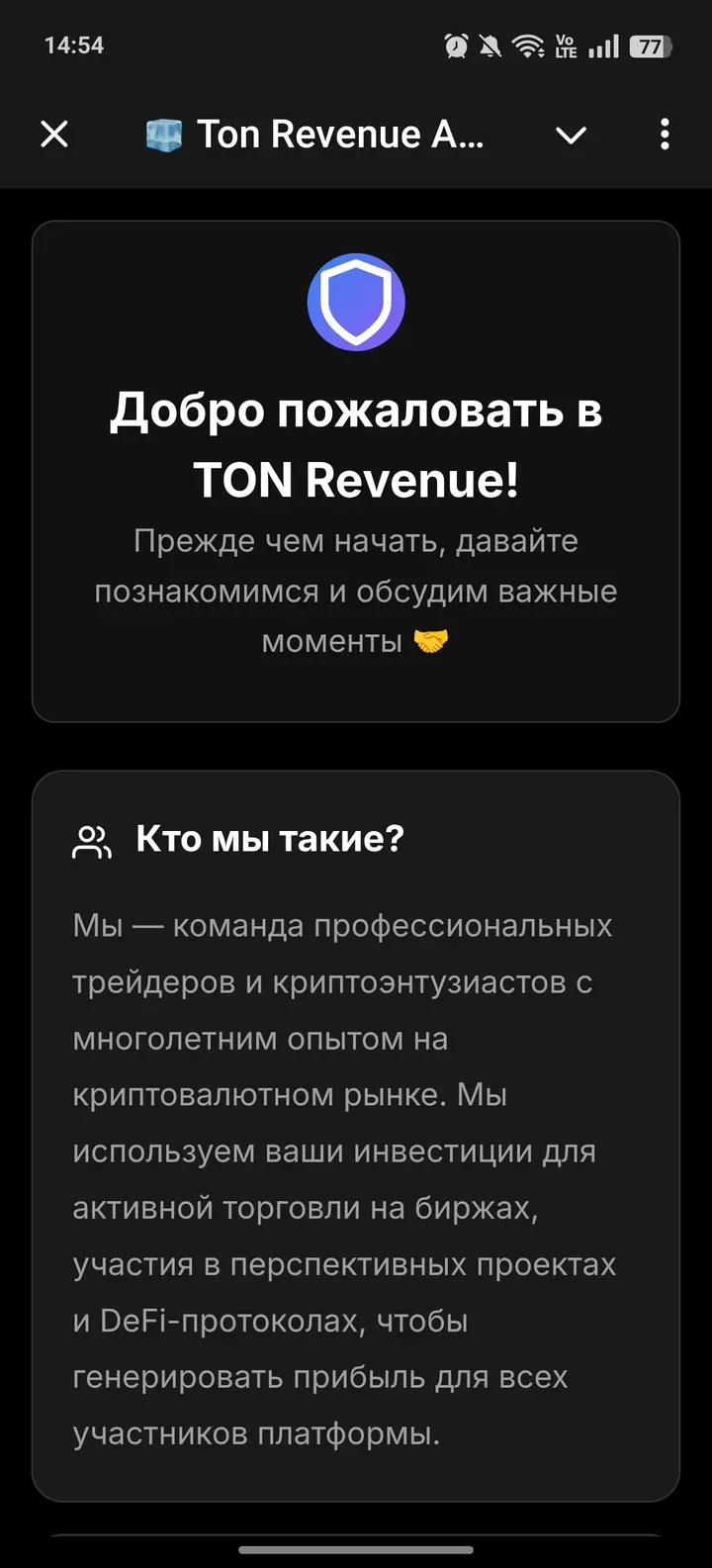
Task: Click the ice cube emoji in the header
Action: [x=166, y=135]
